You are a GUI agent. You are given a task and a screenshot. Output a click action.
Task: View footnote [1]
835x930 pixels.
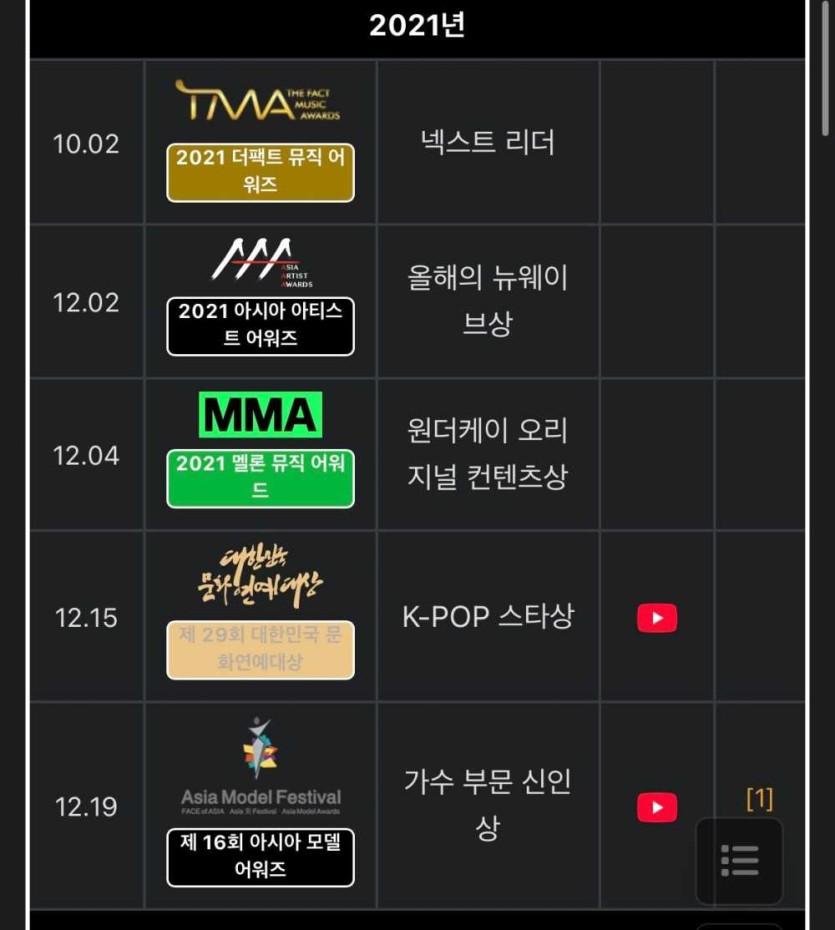pos(759,798)
